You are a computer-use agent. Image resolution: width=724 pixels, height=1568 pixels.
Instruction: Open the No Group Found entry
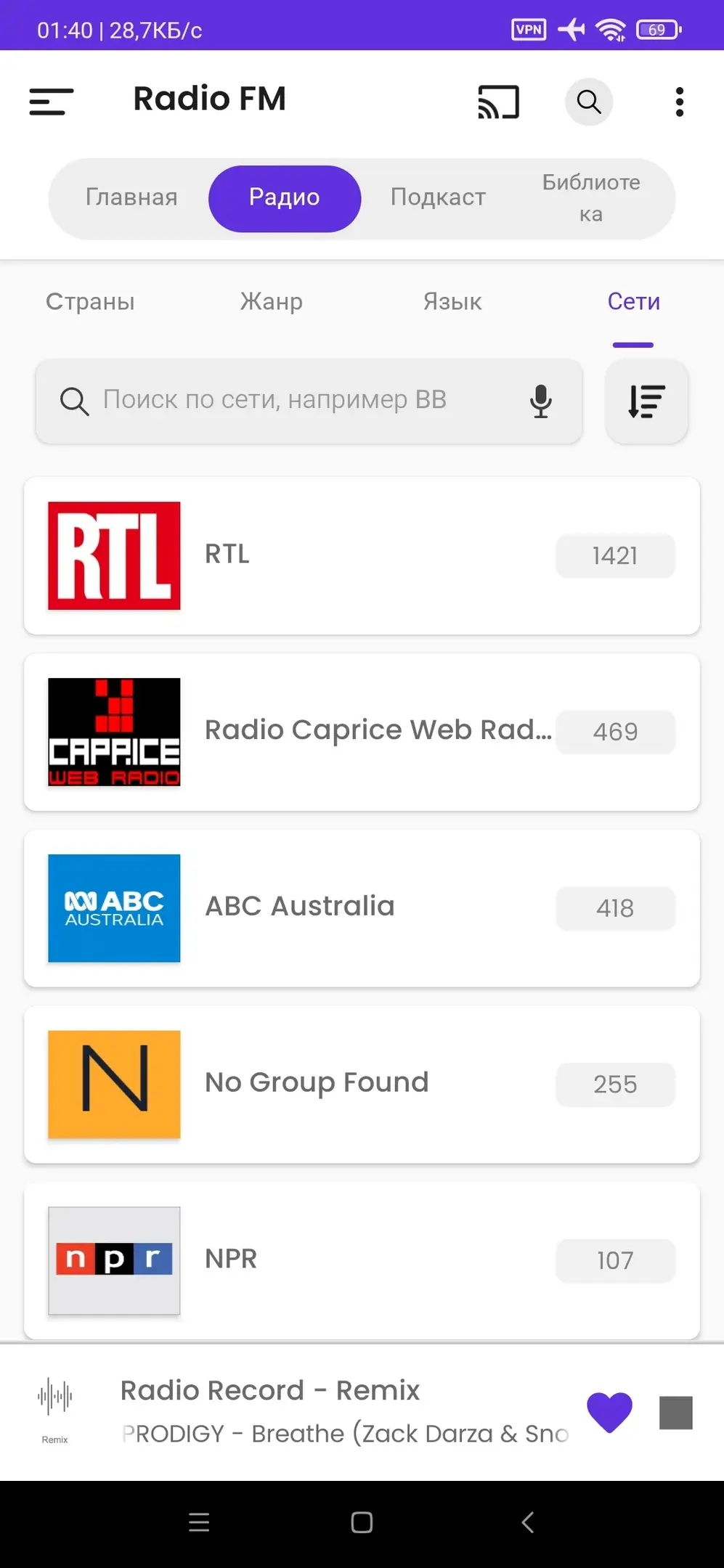(362, 1084)
